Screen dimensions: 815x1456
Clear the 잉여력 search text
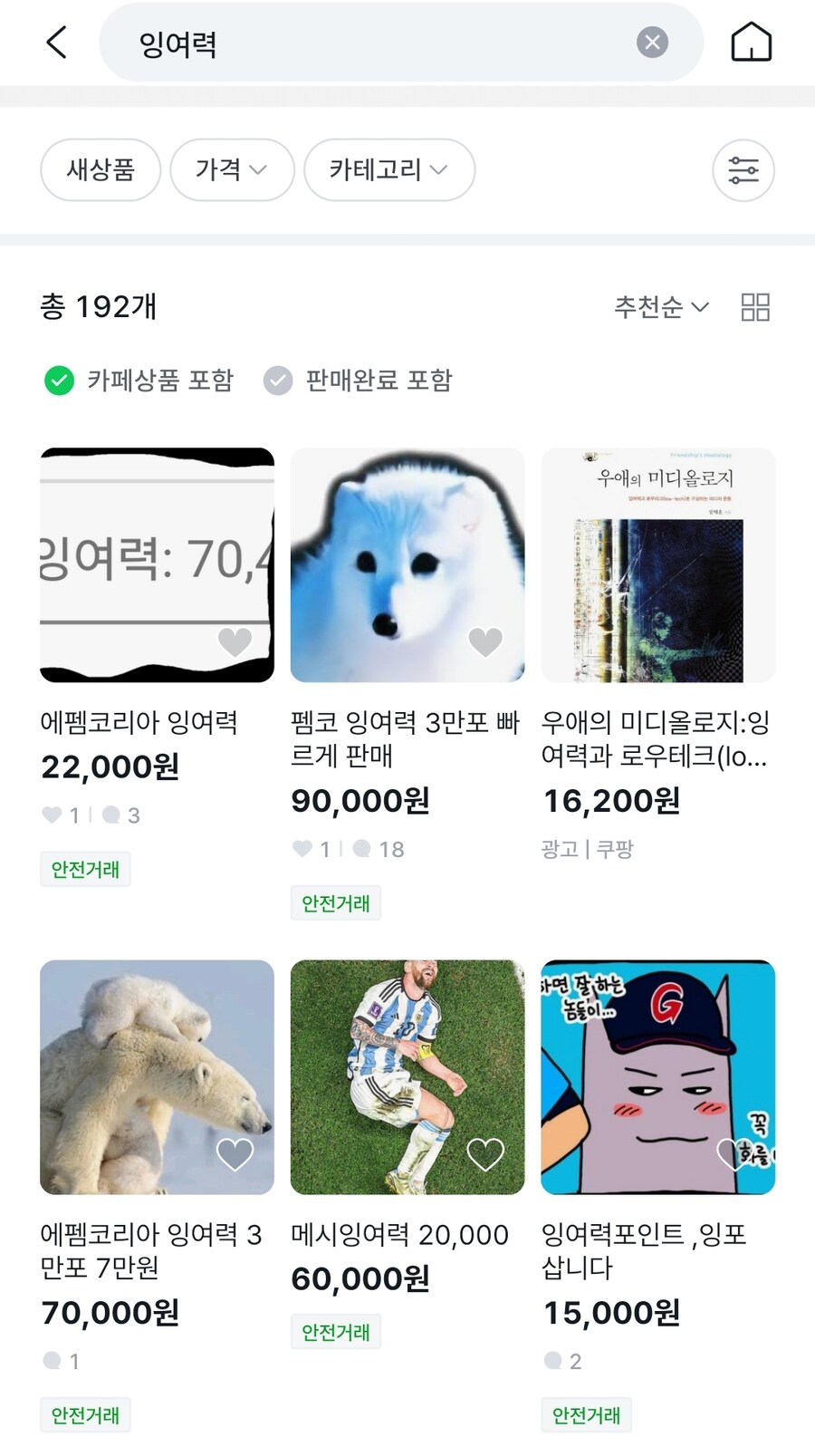652,42
